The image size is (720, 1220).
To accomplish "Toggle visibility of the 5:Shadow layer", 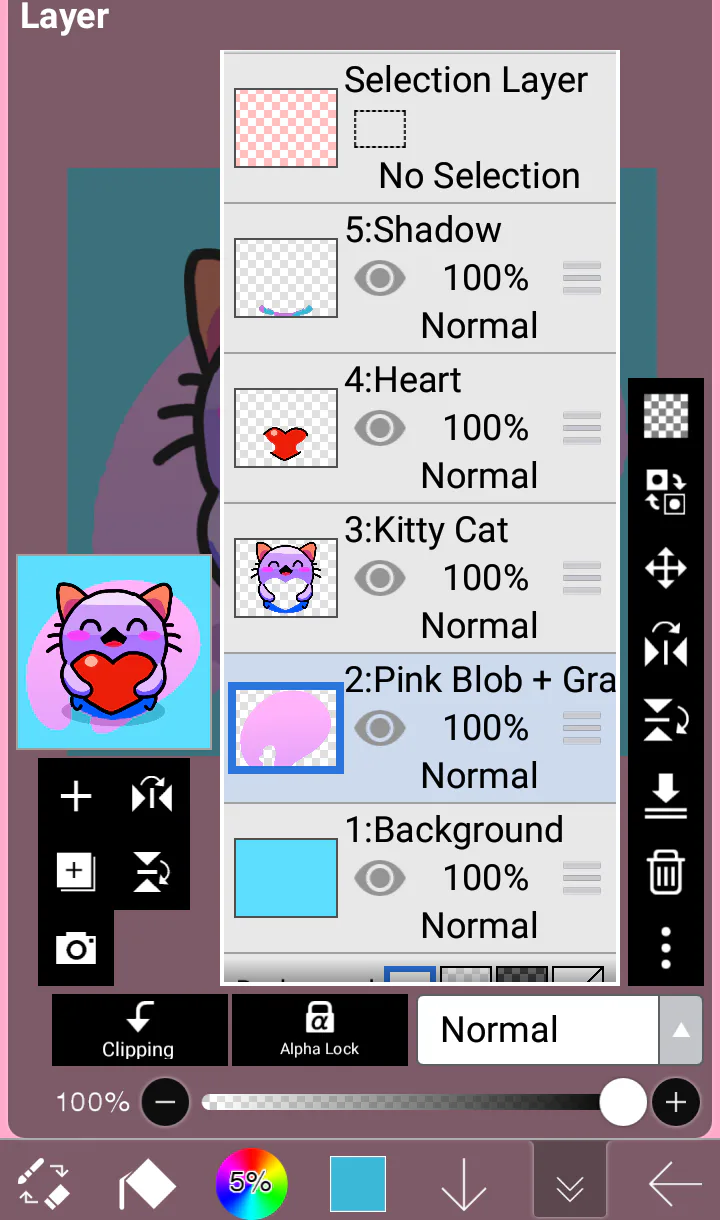I will pyautogui.click(x=380, y=278).
